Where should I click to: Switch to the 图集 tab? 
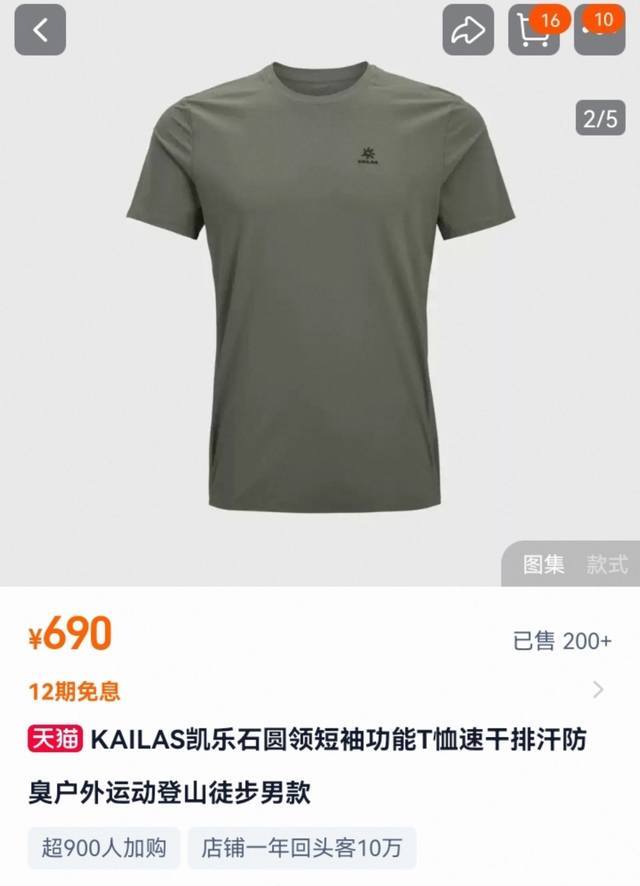[x=543, y=564]
